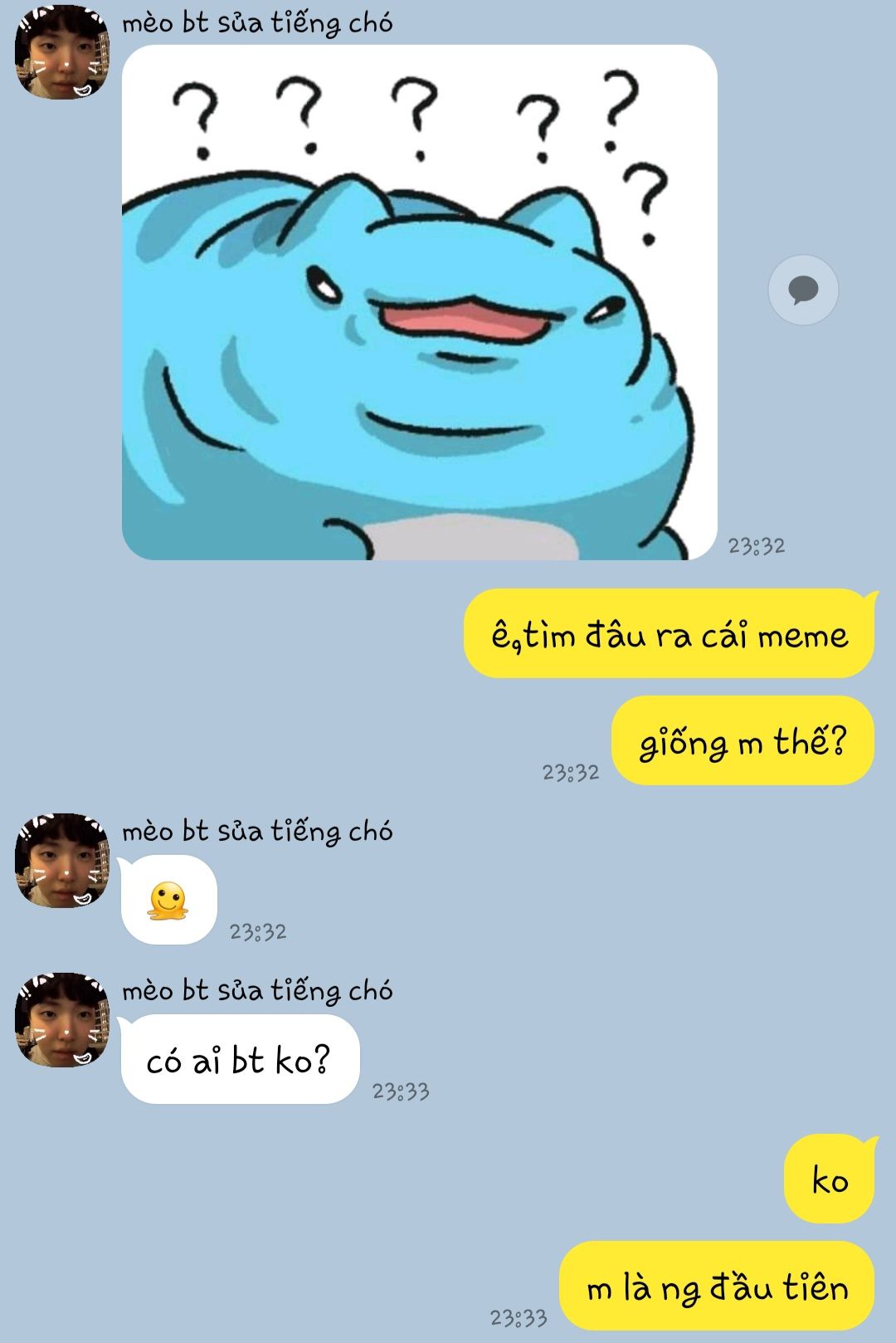Open the blue cat meme image
This screenshot has width=896, height=1343.
419,302
